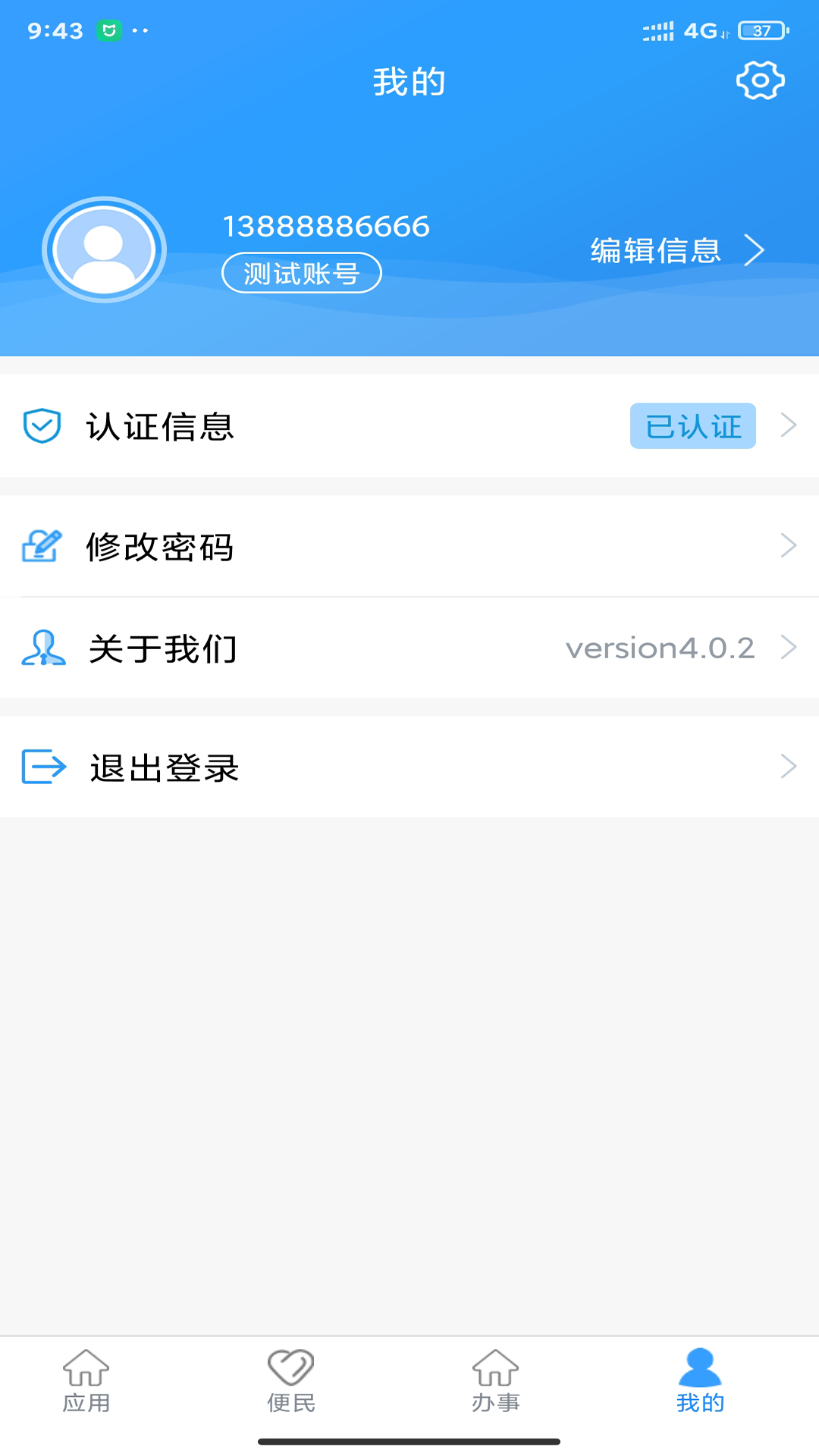Screen dimensions: 819x1456
Task: Select 退出登录 to log out
Action: [409, 767]
